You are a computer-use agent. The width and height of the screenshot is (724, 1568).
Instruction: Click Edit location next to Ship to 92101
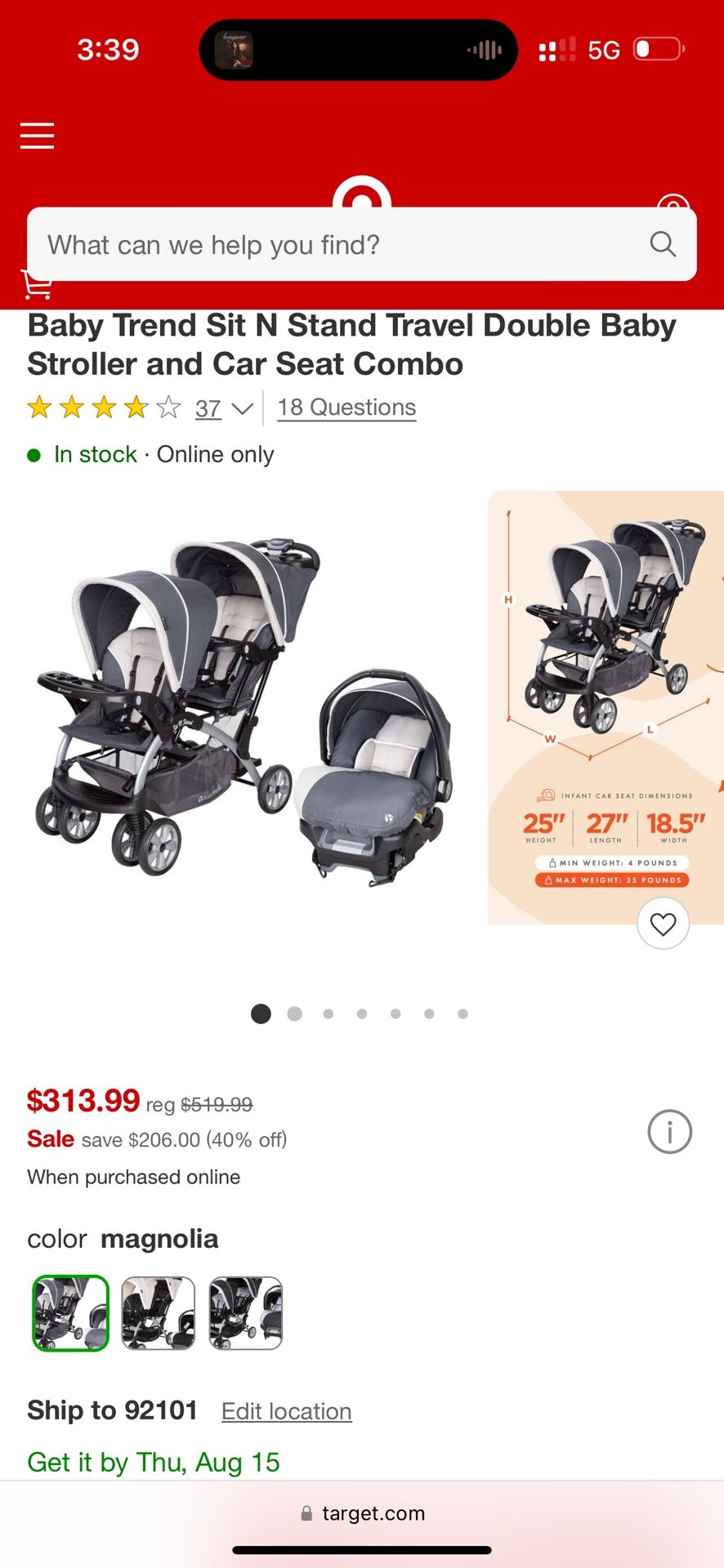click(x=285, y=1410)
